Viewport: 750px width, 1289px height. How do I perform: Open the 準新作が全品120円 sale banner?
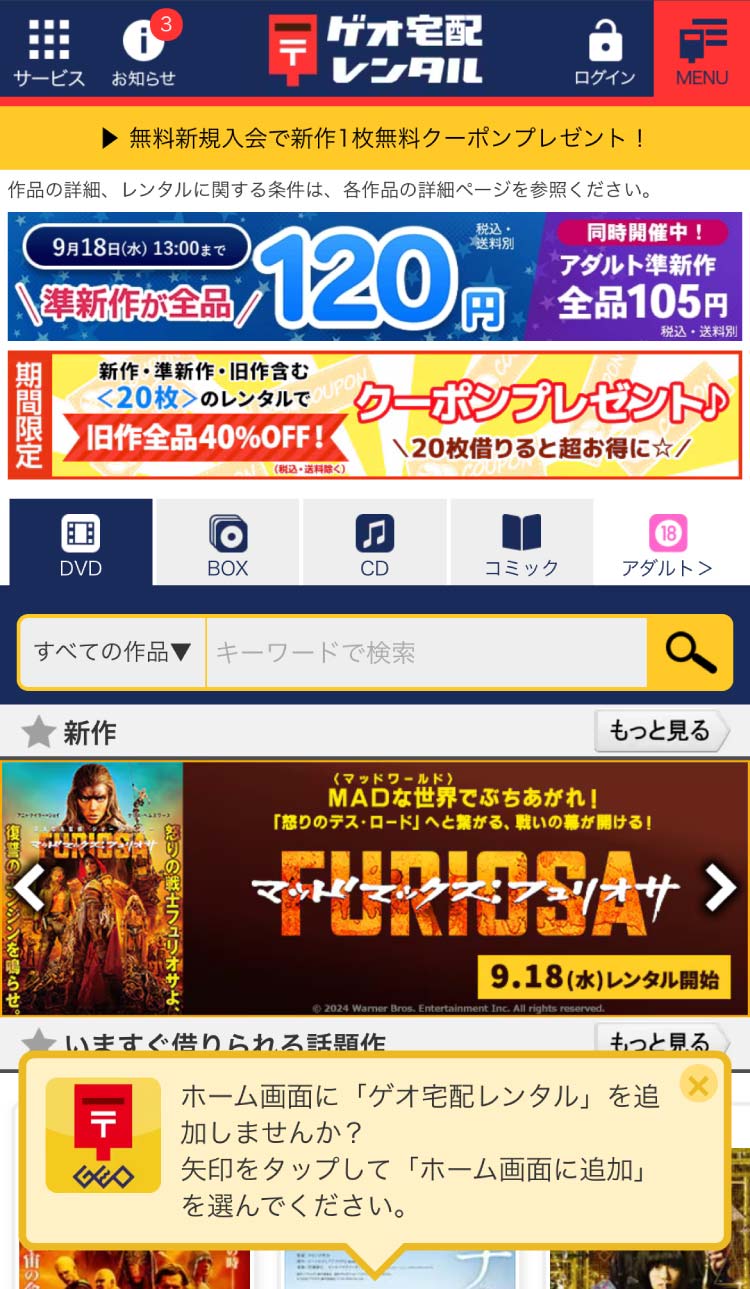375,277
